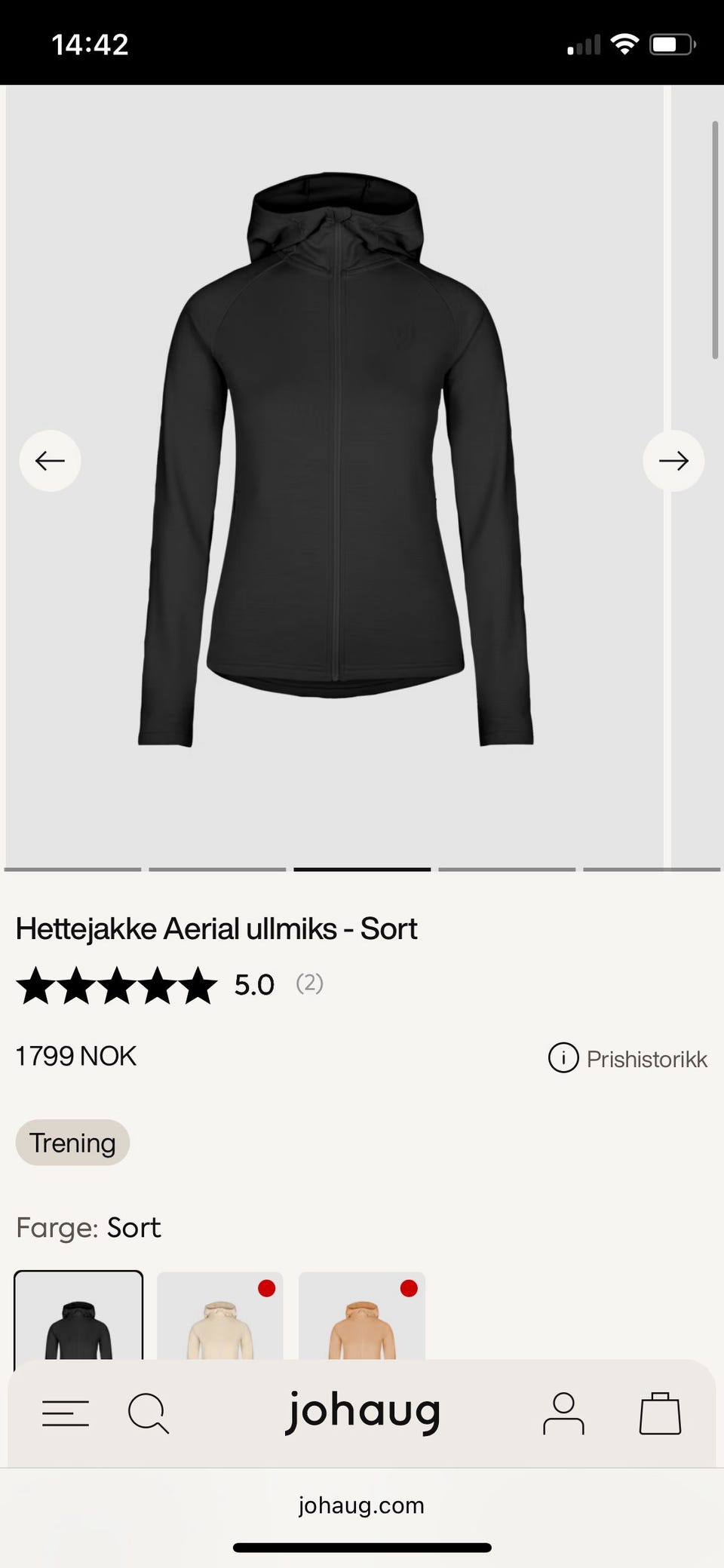This screenshot has width=724, height=1568.
Task: Open the hamburger menu
Action: (x=66, y=1413)
